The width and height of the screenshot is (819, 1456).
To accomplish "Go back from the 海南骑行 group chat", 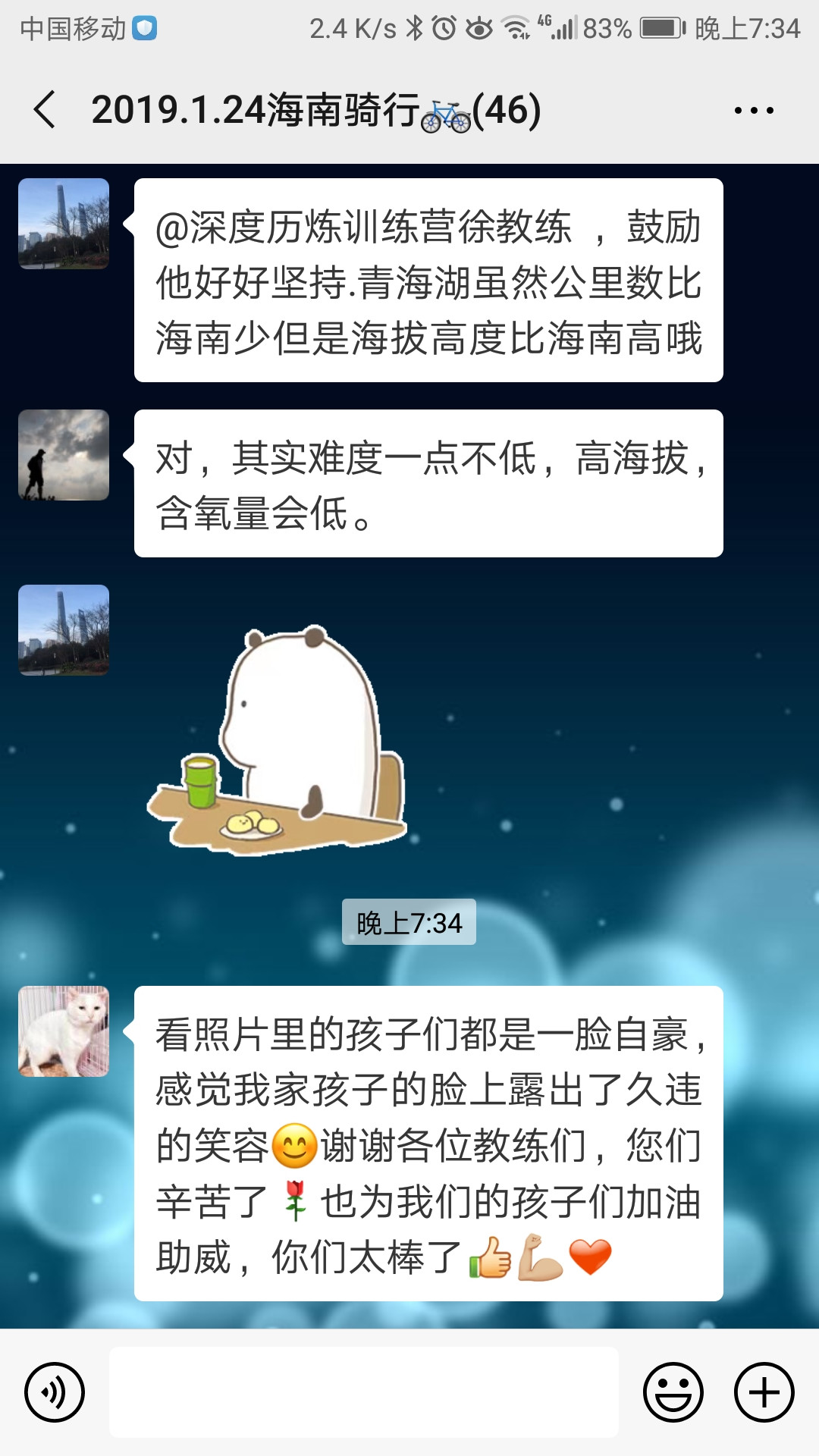I will click(x=45, y=110).
